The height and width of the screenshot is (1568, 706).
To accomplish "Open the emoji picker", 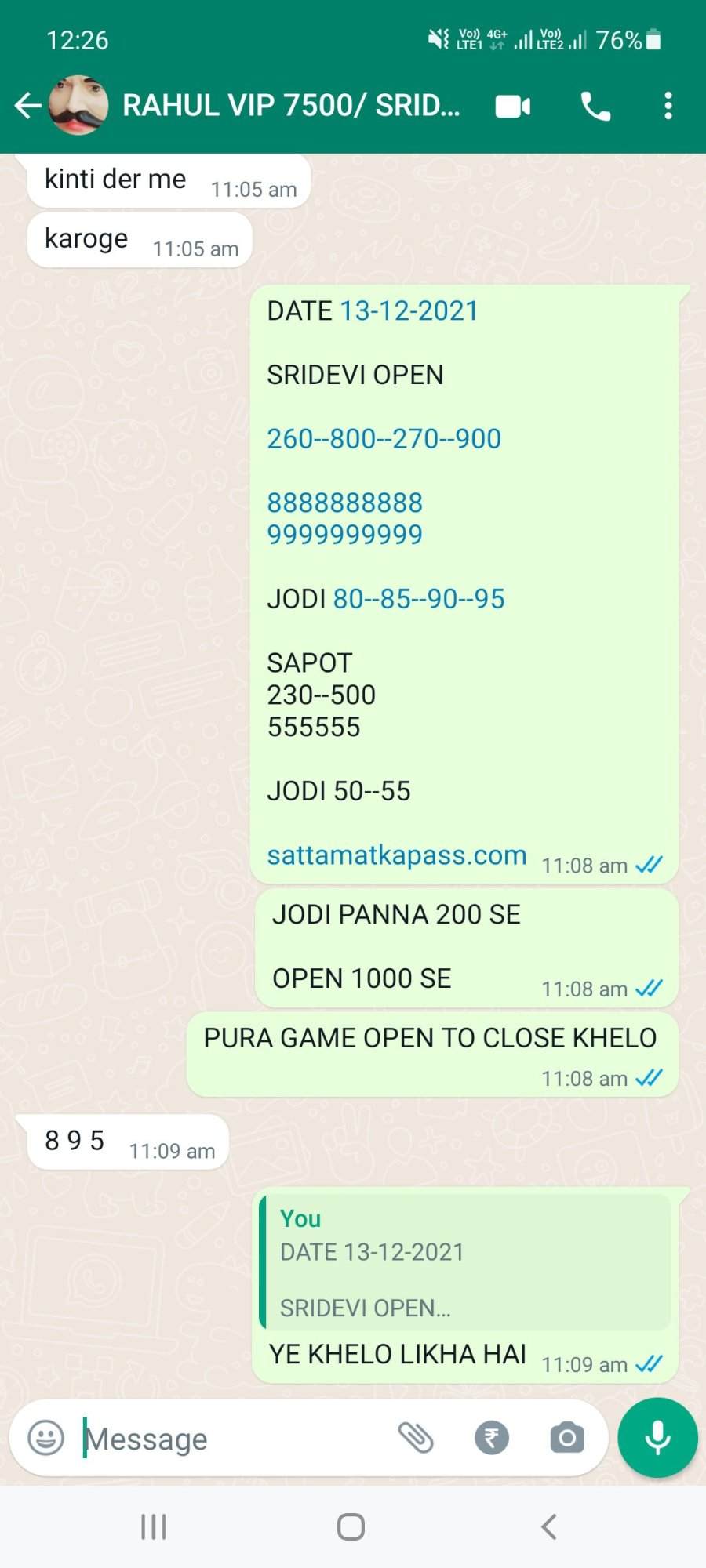I will 45,1438.
